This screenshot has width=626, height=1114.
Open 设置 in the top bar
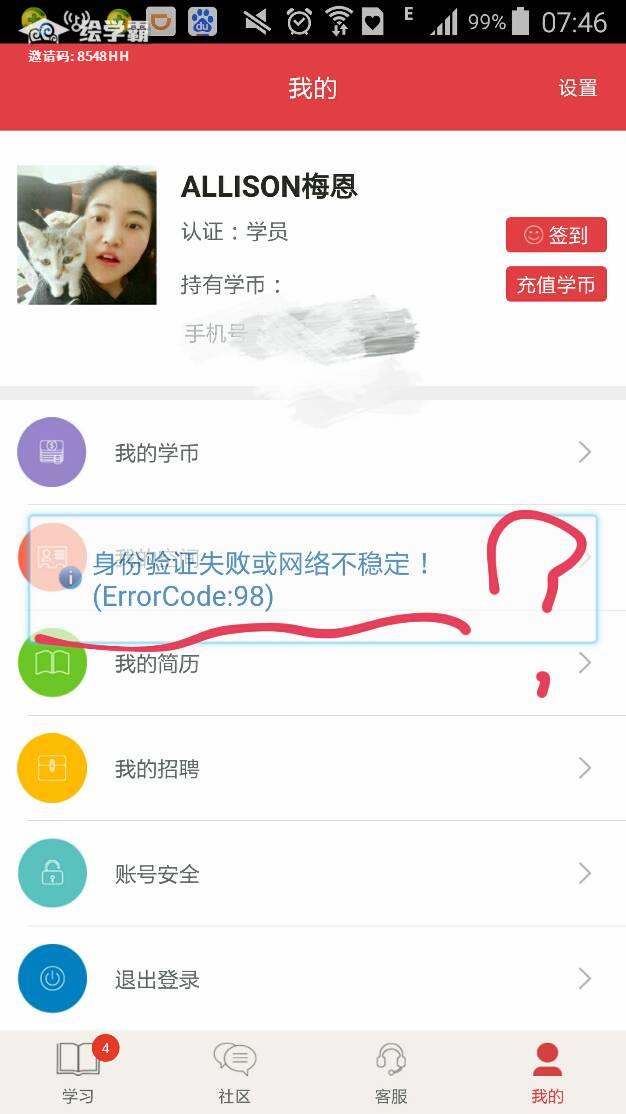(x=577, y=89)
